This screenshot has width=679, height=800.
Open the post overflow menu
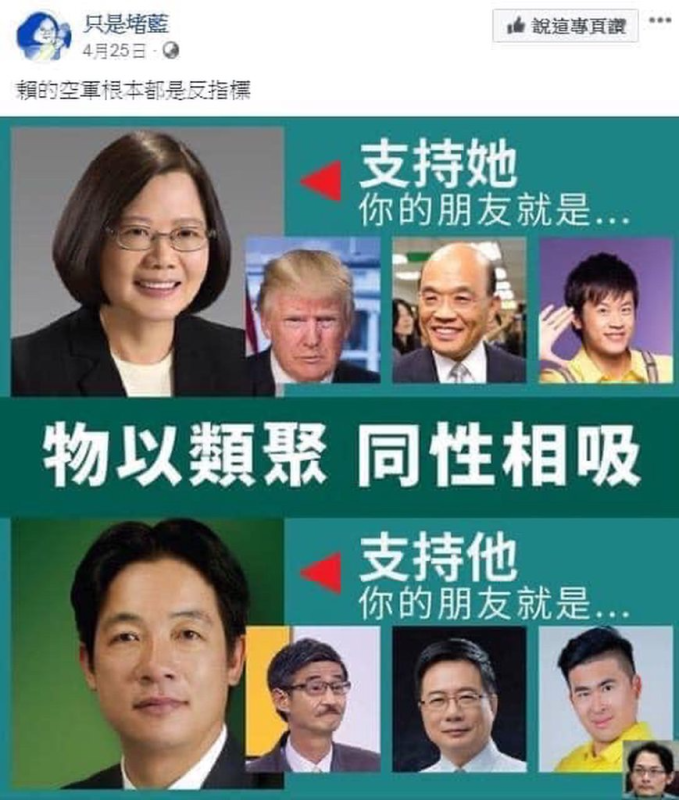658,21
